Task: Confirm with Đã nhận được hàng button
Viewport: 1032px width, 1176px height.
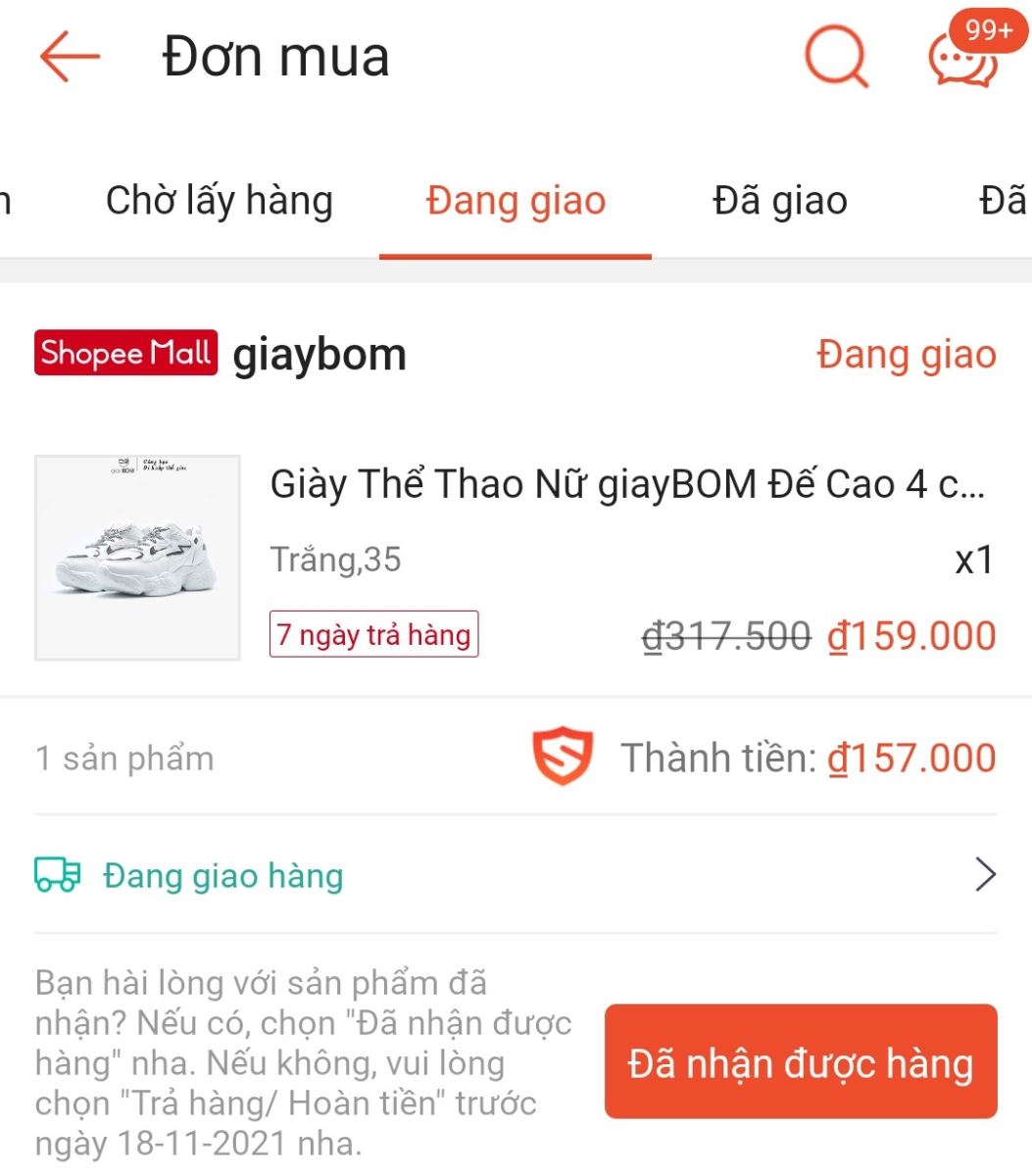Action: pyautogui.click(x=801, y=1062)
